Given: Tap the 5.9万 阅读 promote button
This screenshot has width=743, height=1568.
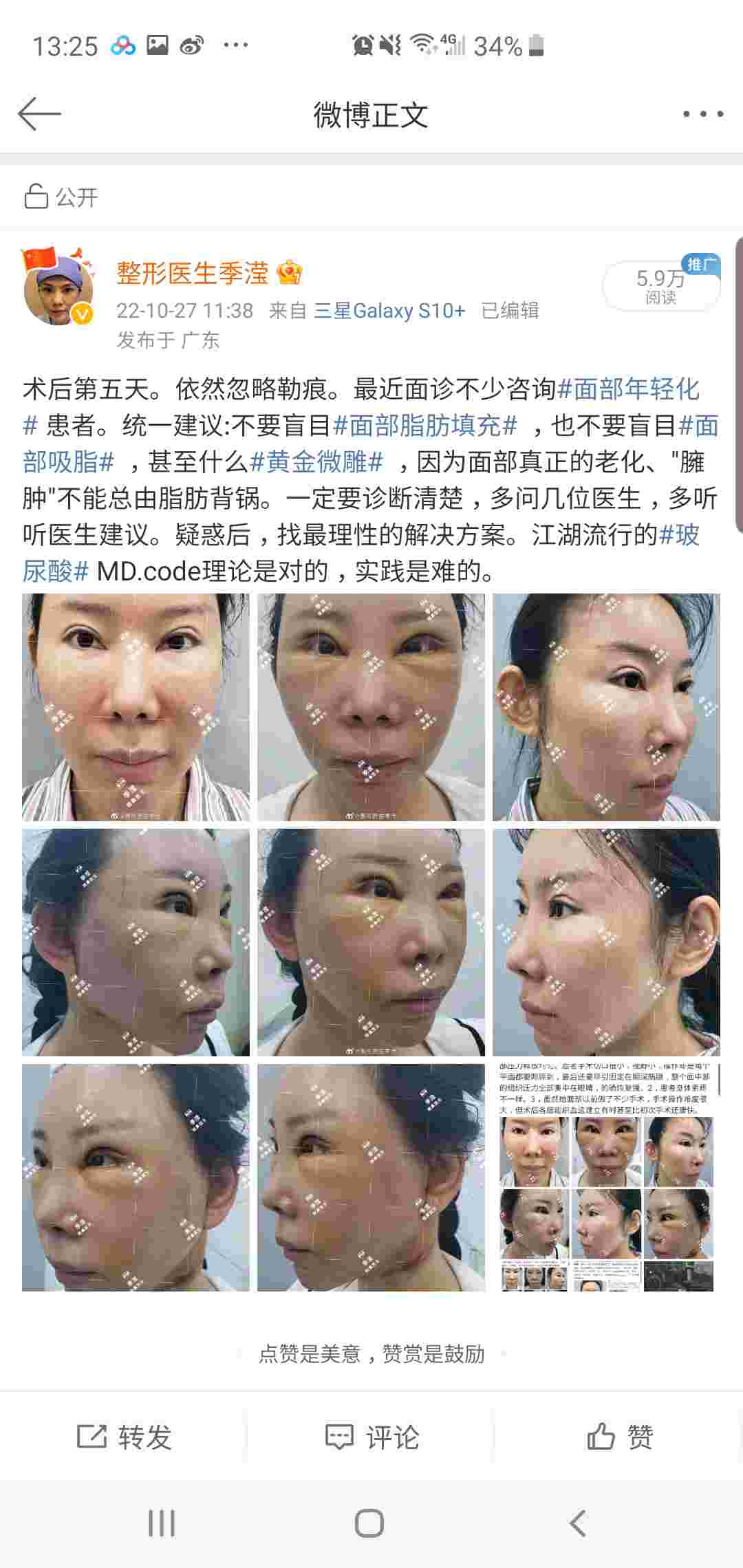Looking at the screenshot, I should (x=660, y=286).
